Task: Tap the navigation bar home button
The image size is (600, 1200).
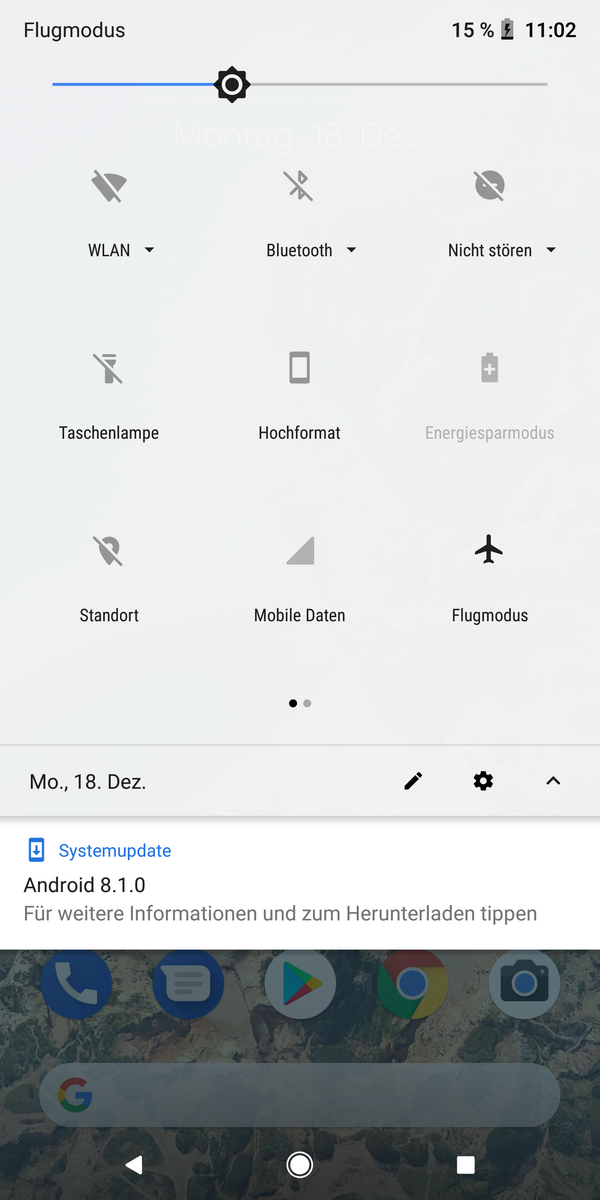Action: 299,1164
